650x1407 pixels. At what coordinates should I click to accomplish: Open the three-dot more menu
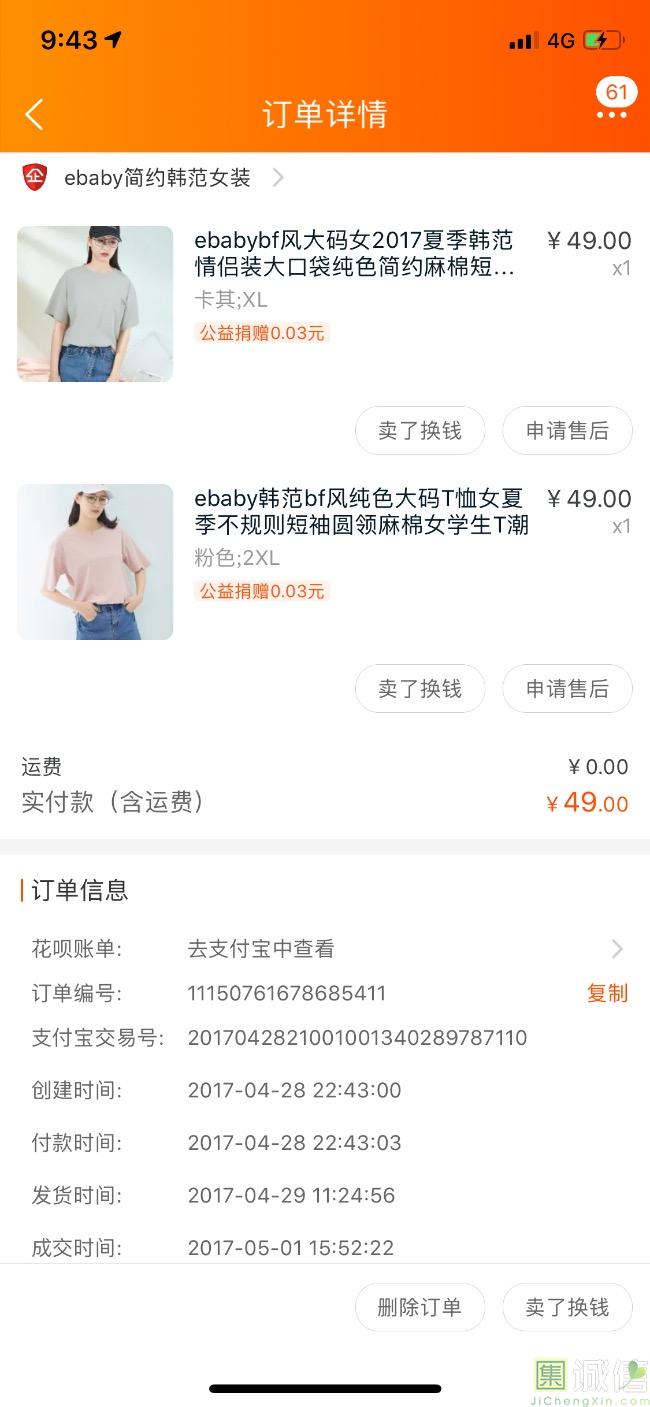click(612, 114)
